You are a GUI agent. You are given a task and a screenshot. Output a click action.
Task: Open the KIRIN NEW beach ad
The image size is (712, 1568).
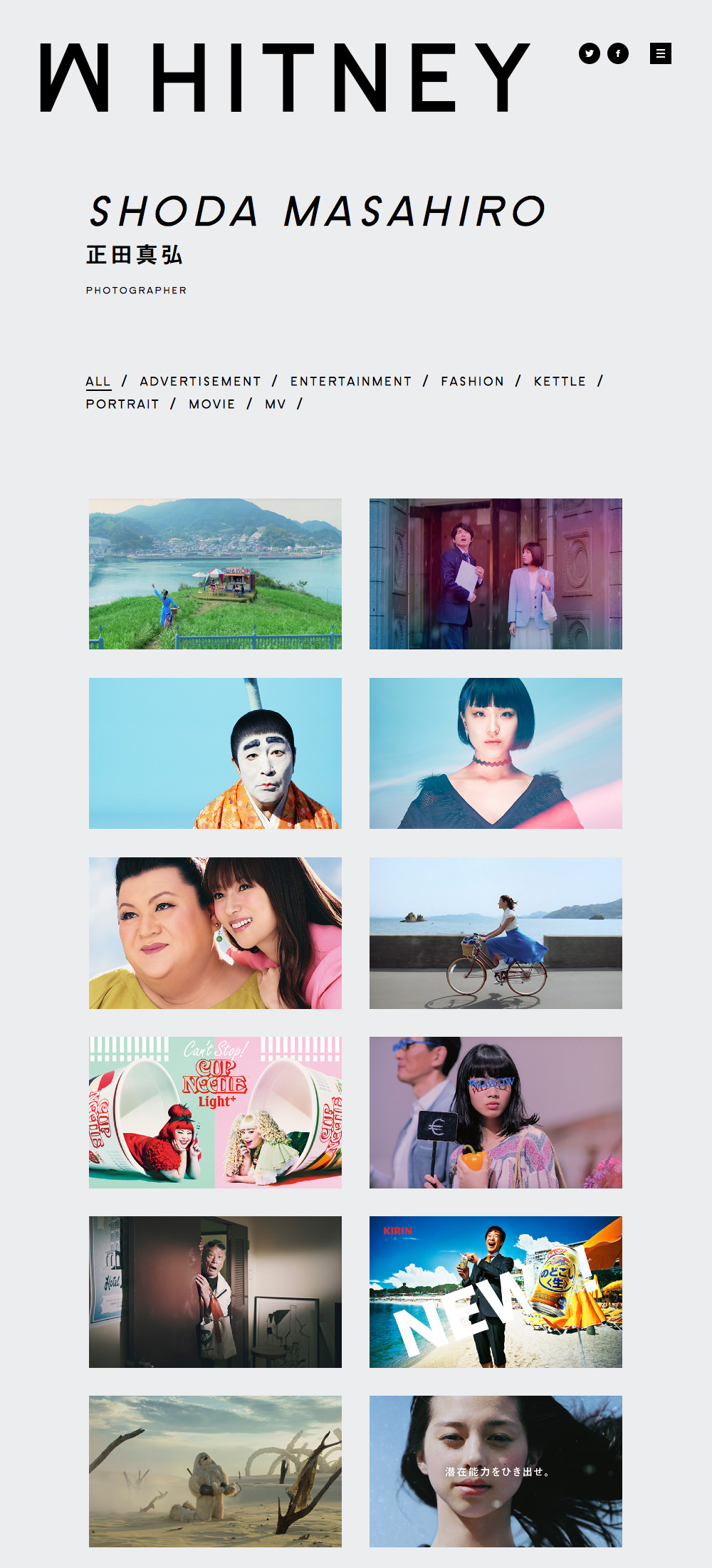[496, 1292]
